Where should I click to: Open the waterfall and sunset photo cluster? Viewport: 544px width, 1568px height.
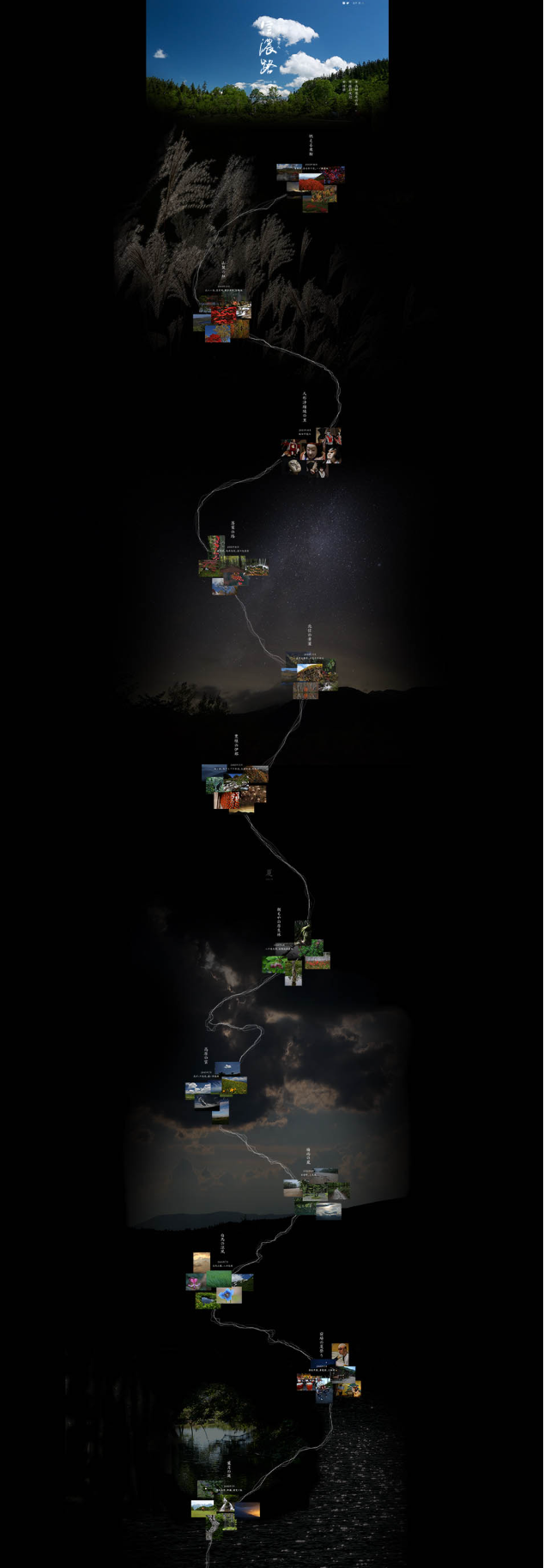[225, 1511]
